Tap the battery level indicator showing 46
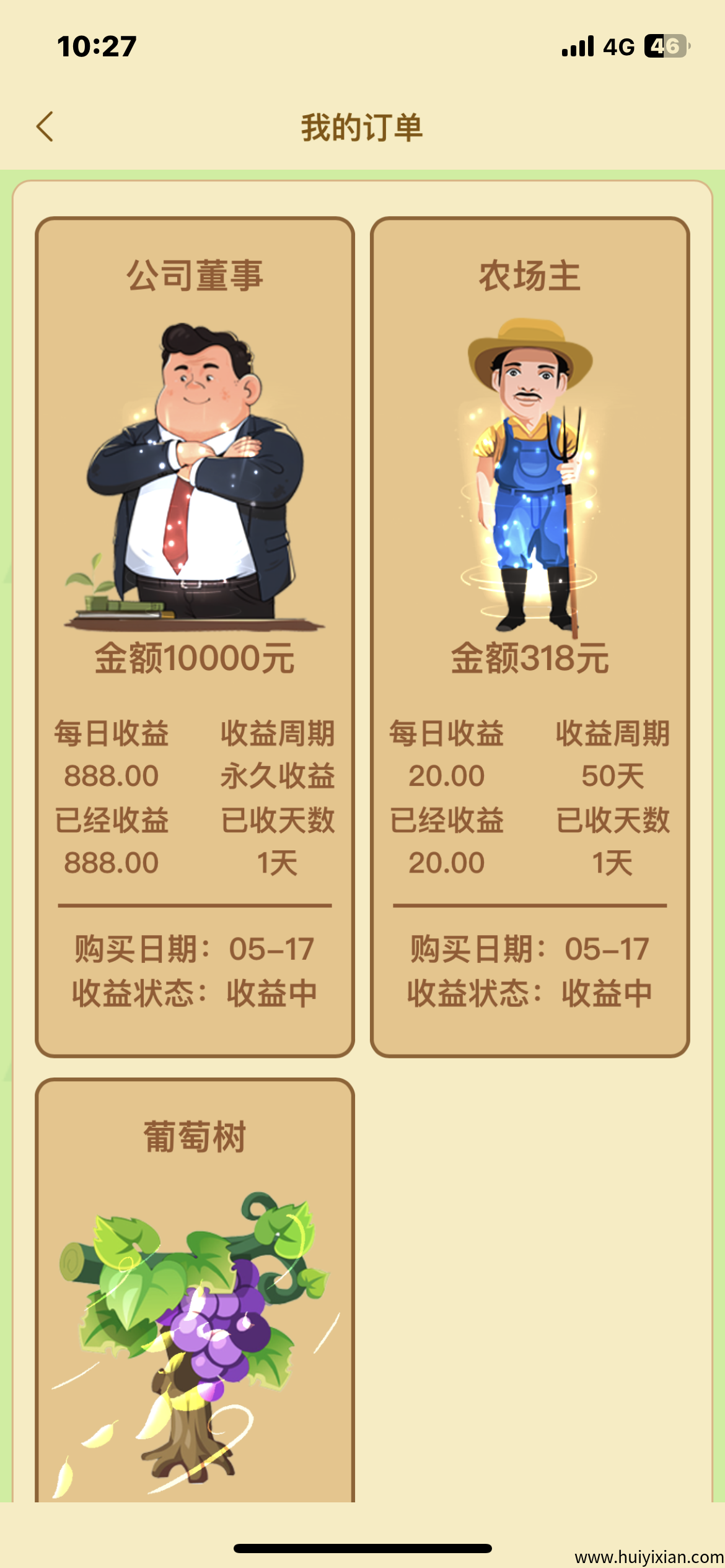Image resolution: width=725 pixels, height=1568 pixels. (x=666, y=45)
